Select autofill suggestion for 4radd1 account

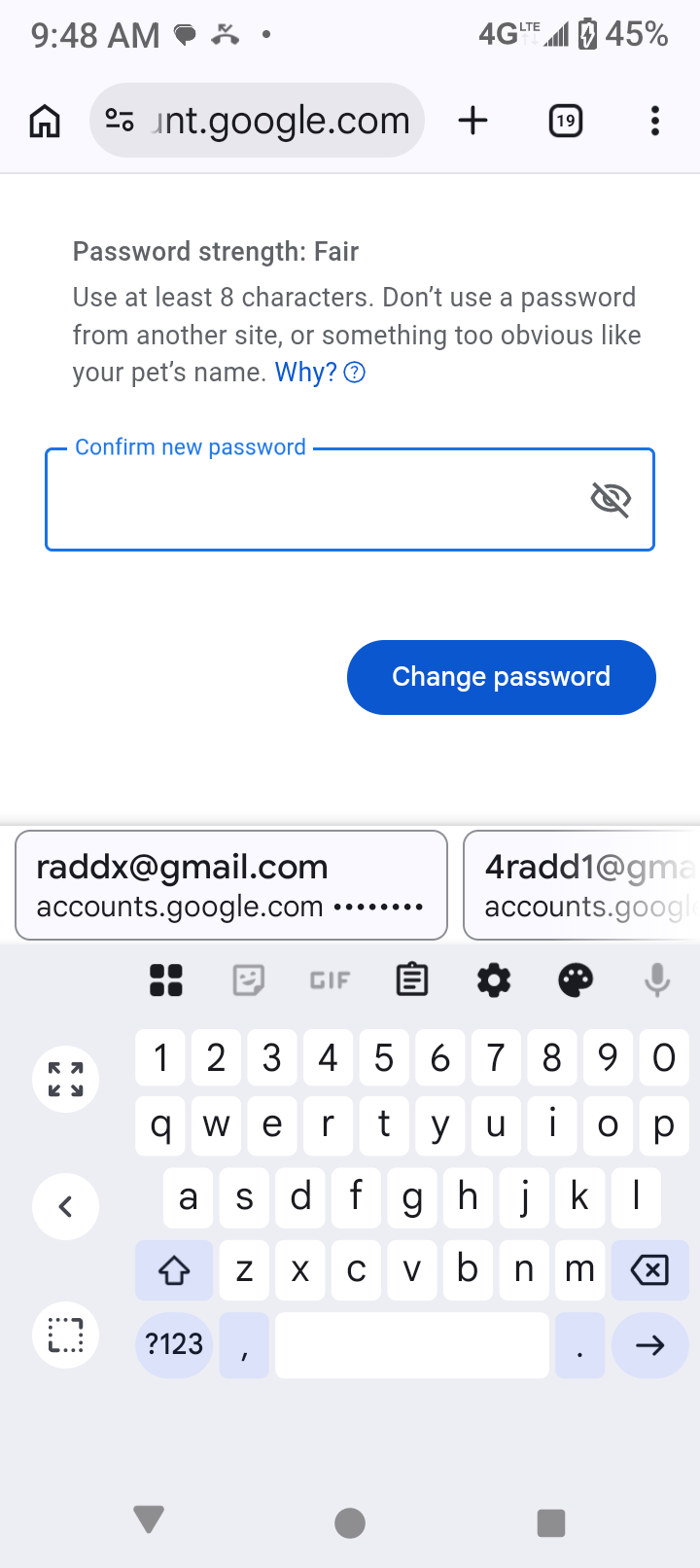coord(583,885)
